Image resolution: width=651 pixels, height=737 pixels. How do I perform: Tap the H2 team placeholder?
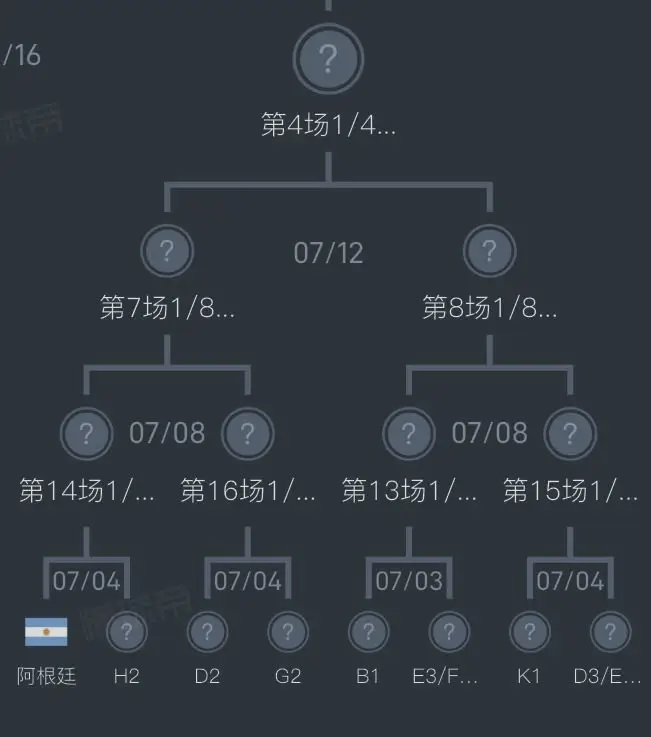(x=127, y=632)
